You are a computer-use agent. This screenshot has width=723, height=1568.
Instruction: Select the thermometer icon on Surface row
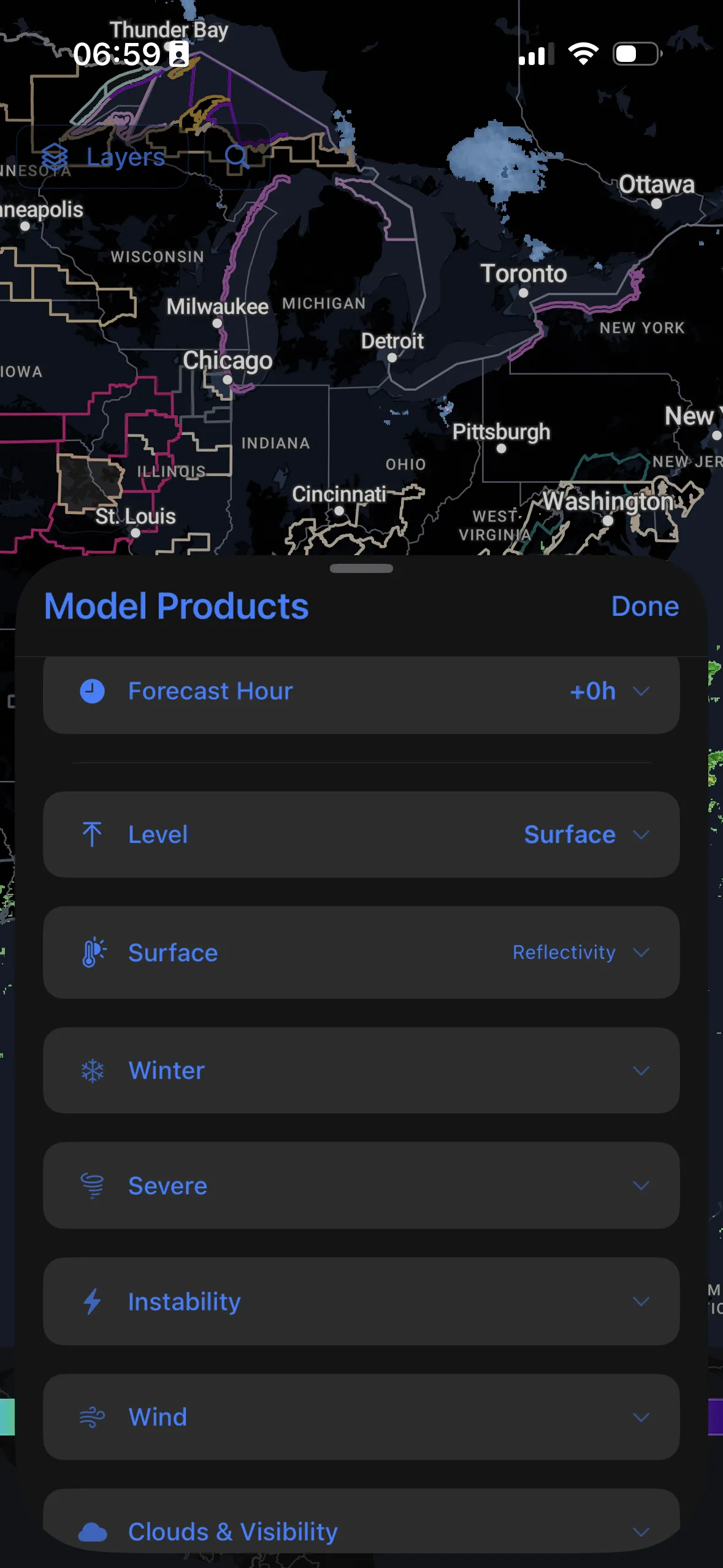click(93, 951)
